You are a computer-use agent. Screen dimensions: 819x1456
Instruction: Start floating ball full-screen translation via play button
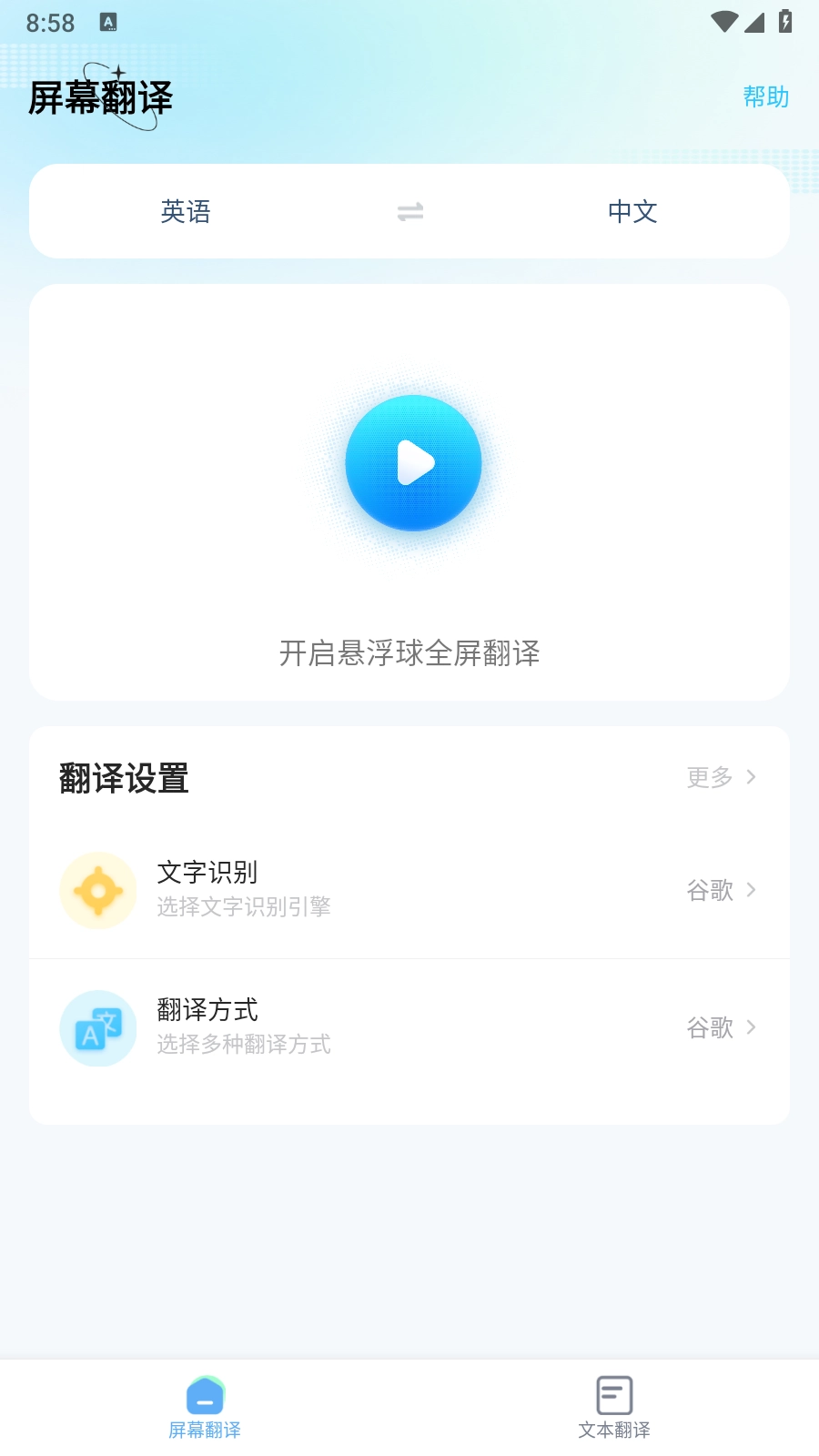point(412,462)
